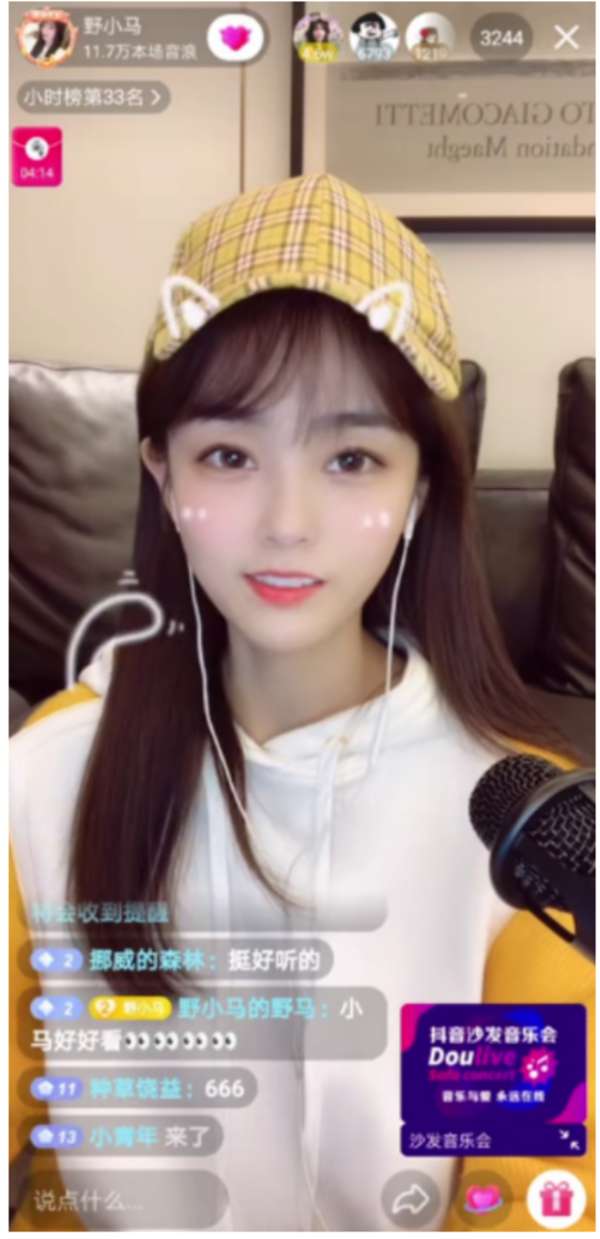The width and height of the screenshot is (600, 1239).
Task: Follow the streamer with the heart button
Action: (x=235, y=39)
